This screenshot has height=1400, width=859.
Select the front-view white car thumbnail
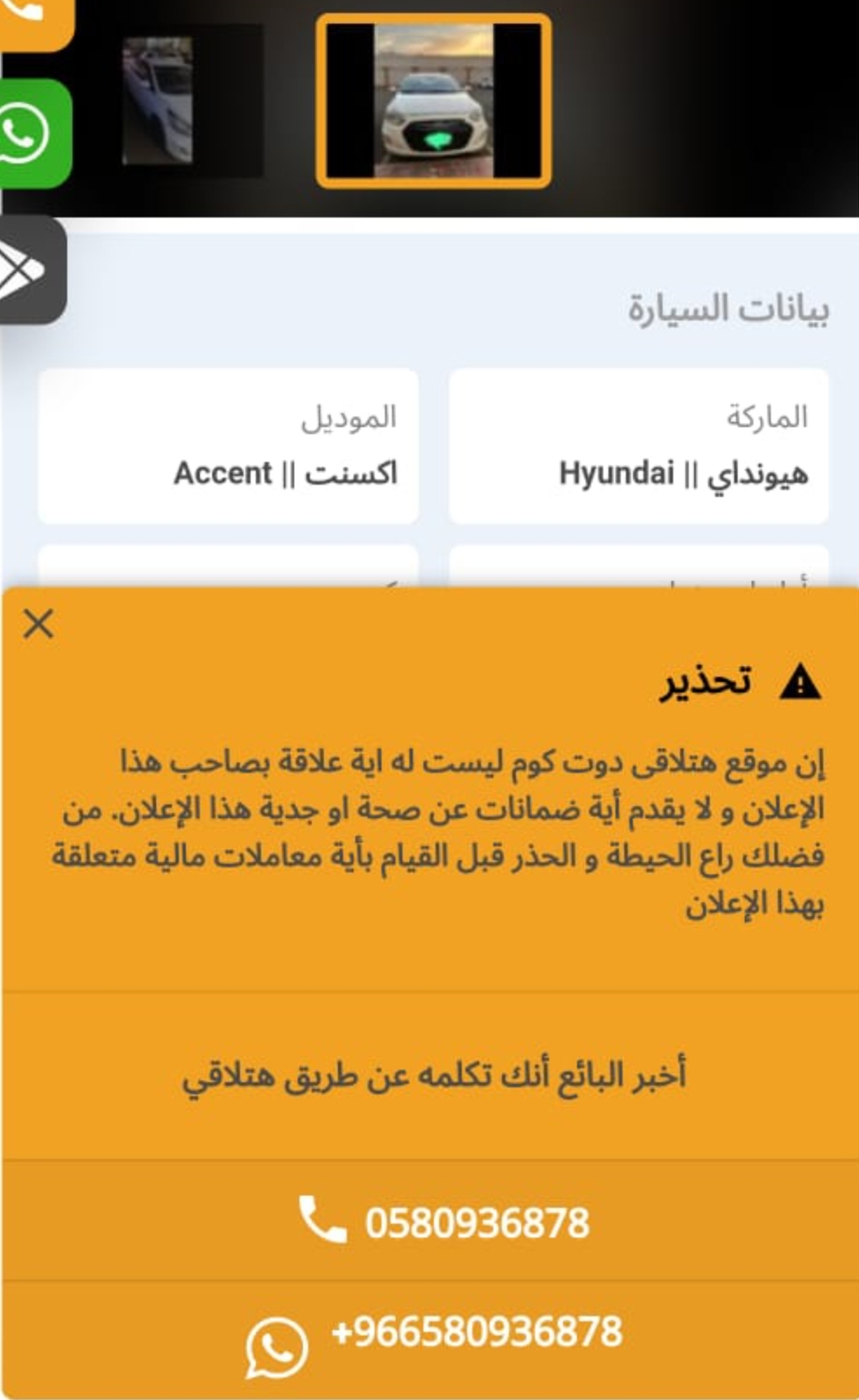pyautogui.click(x=434, y=100)
